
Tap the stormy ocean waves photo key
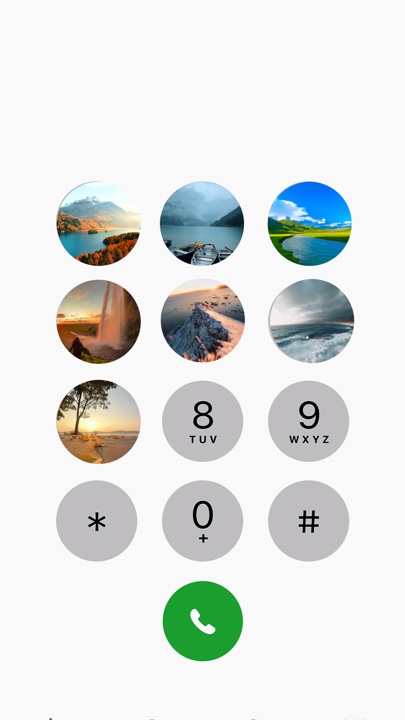(x=311, y=321)
